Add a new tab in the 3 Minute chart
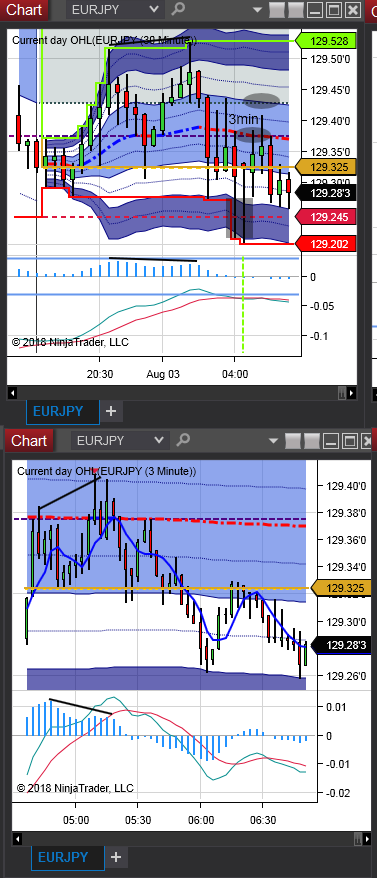 coord(116,857)
